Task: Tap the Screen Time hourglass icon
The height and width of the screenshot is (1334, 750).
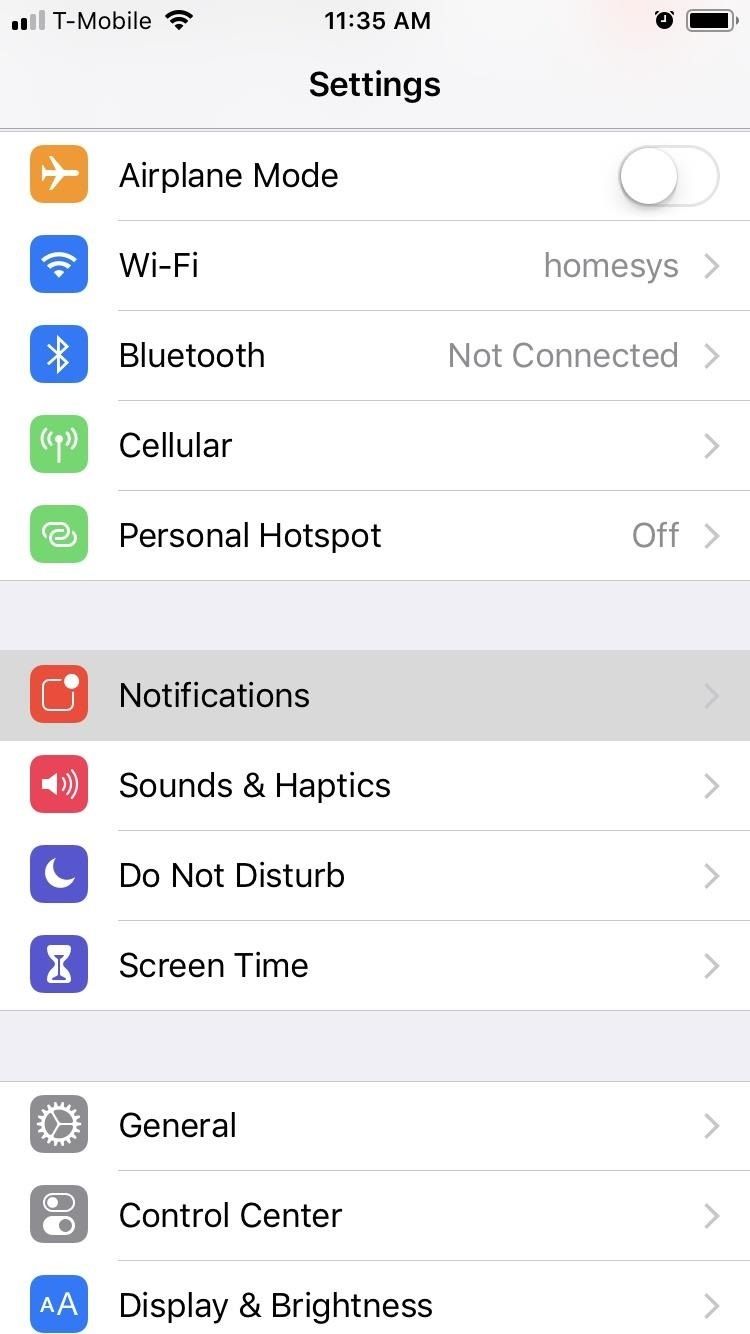Action: (x=58, y=964)
